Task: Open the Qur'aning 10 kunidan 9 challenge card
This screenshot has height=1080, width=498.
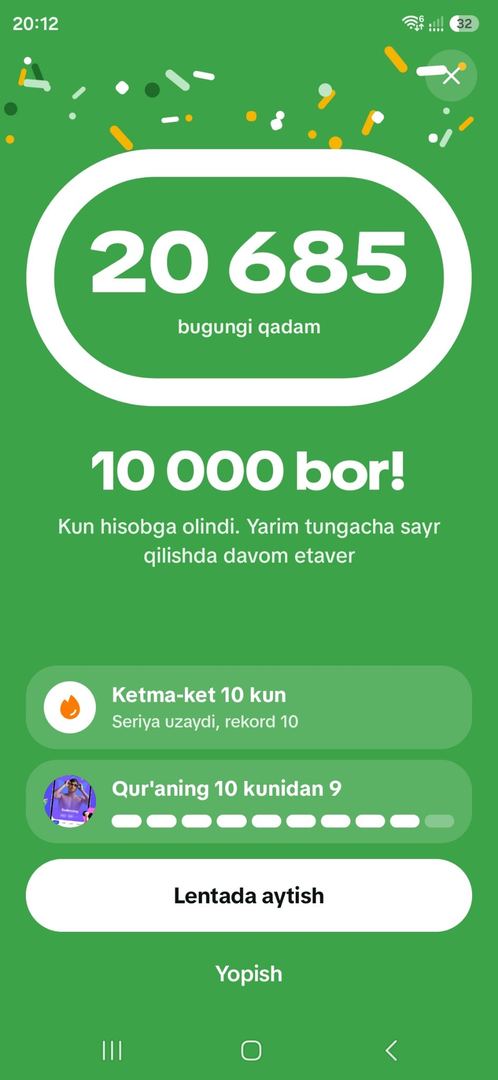Action: (249, 802)
